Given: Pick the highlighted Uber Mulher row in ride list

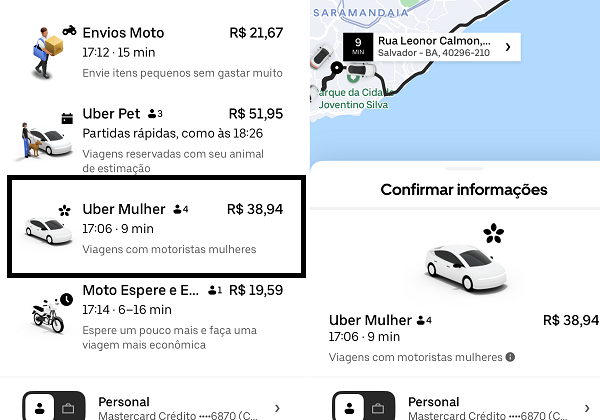Looking at the screenshot, I should click(155, 227).
